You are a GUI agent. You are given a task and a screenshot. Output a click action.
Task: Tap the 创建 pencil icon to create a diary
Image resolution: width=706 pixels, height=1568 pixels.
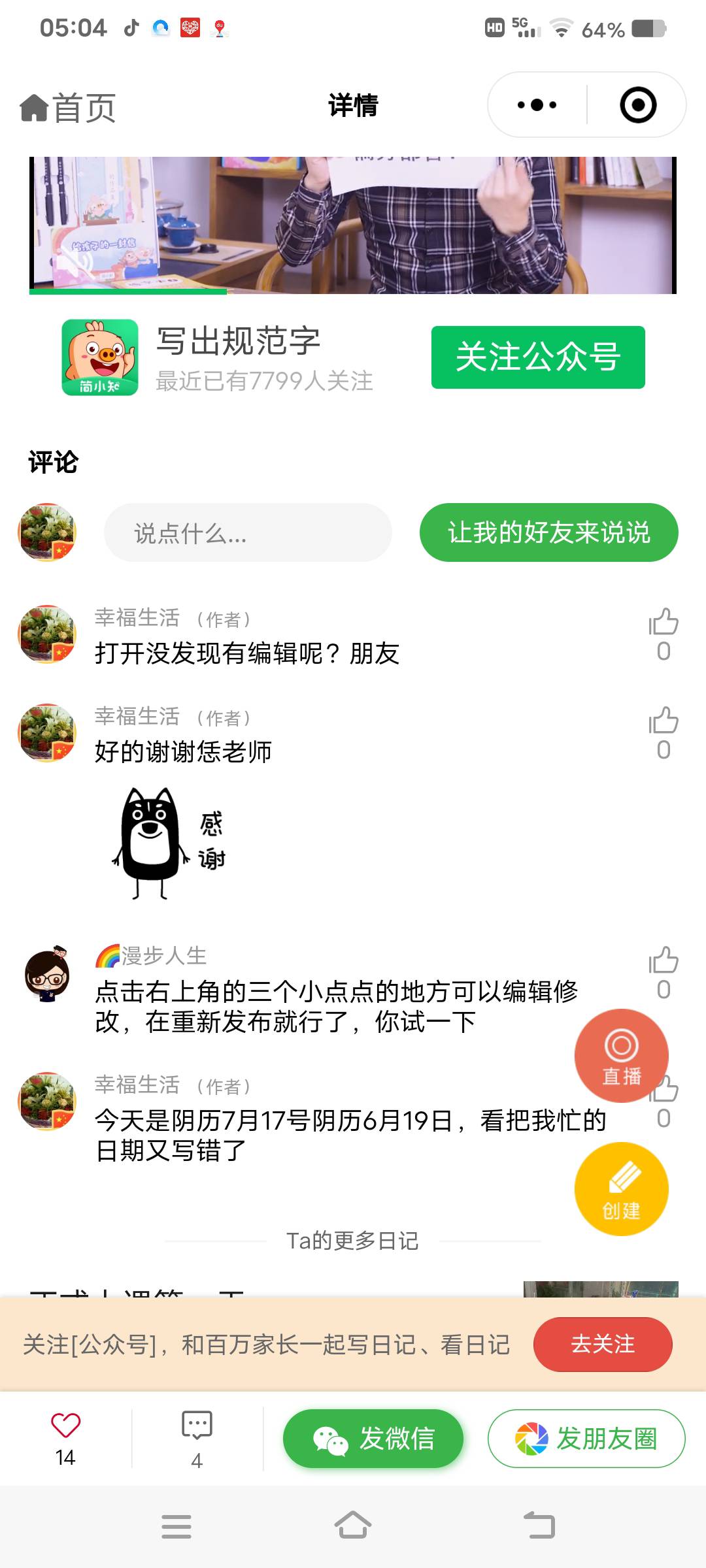click(x=620, y=1189)
